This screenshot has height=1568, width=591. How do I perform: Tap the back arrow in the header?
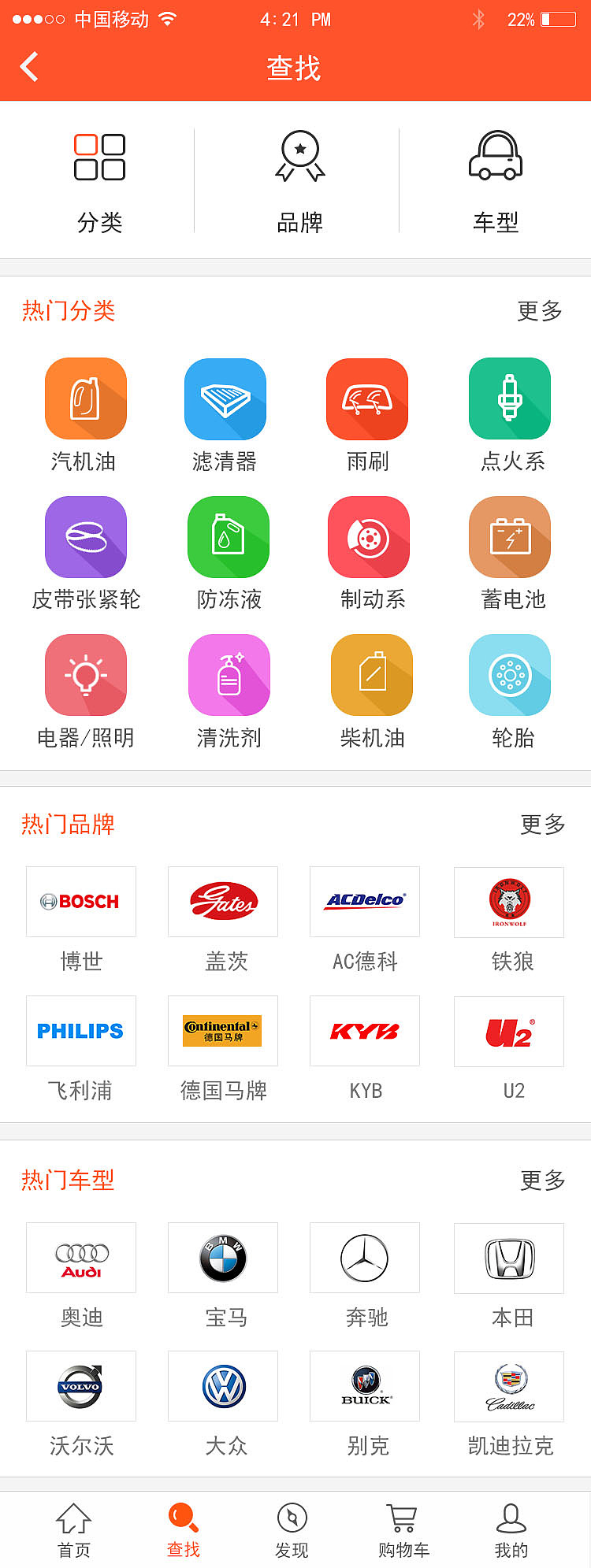[29, 67]
